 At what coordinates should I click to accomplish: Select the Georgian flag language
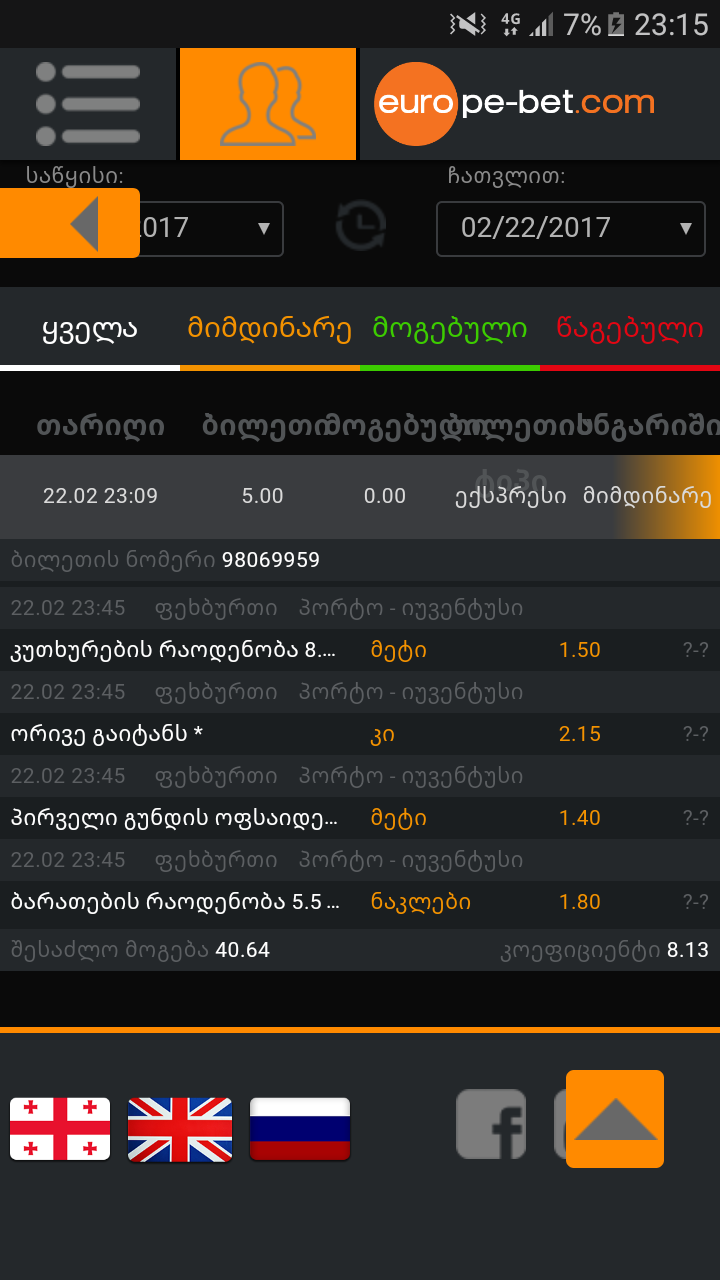click(60, 1128)
